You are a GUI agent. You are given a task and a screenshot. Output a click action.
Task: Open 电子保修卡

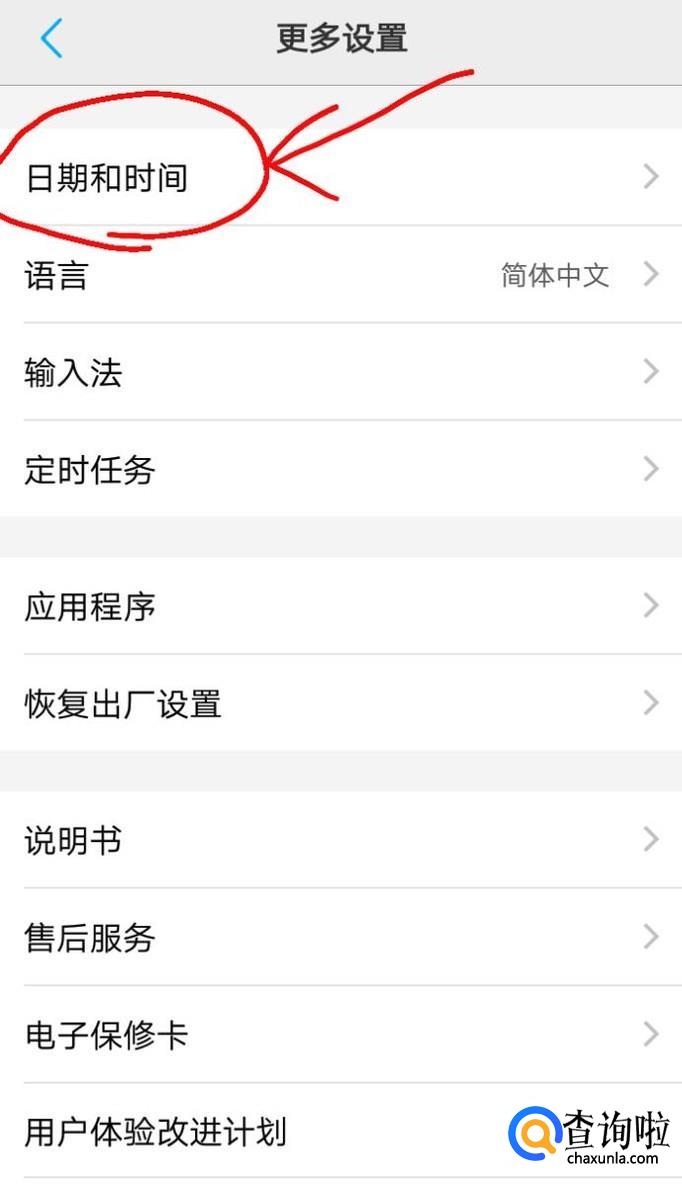pos(340,1035)
